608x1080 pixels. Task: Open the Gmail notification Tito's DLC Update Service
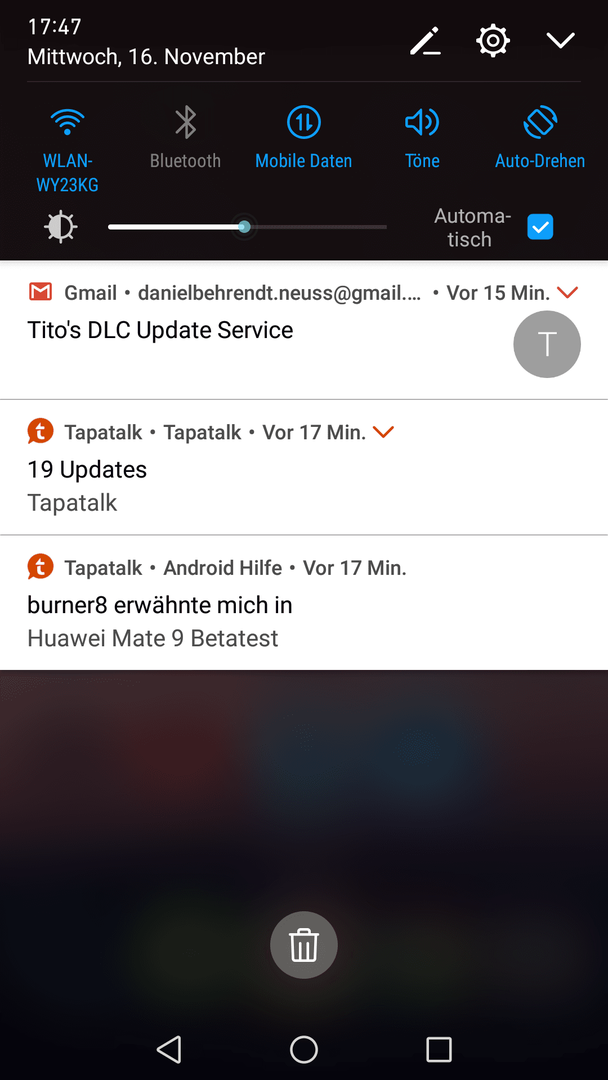point(304,330)
